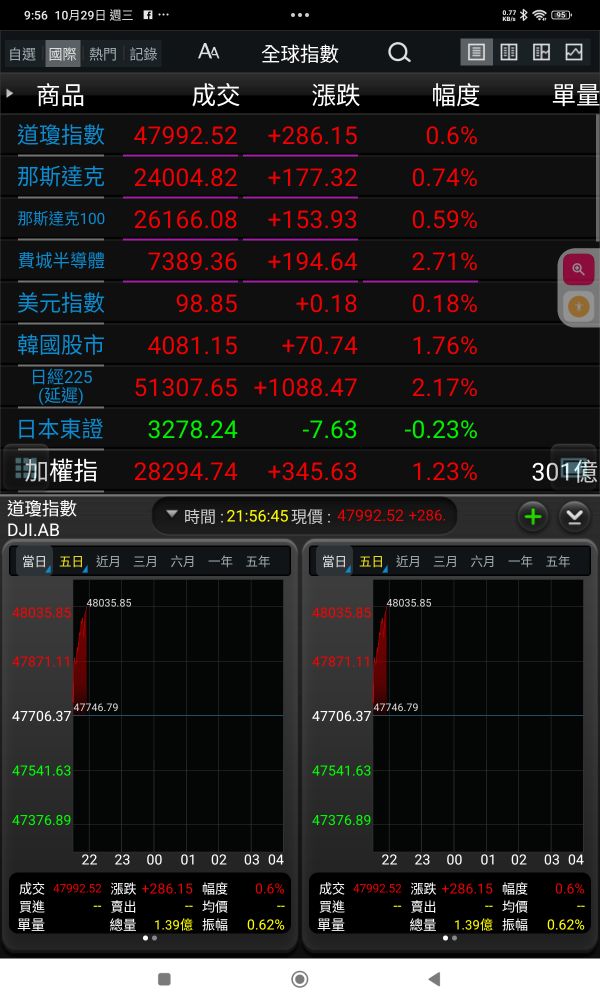Open the search magnifier in the top bar
This screenshot has height=1000, width=600.
pyautogui.click(x=399, y=53)
